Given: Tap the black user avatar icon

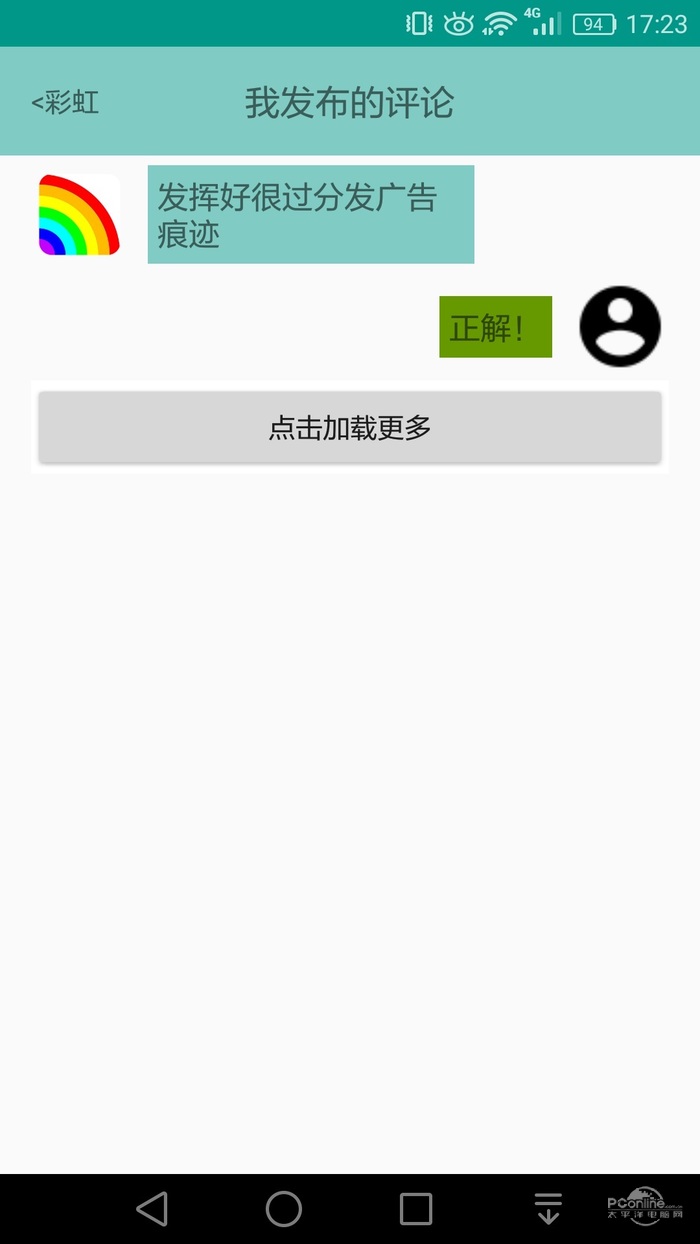Looking at the screenshot, I should coord(620,326).
